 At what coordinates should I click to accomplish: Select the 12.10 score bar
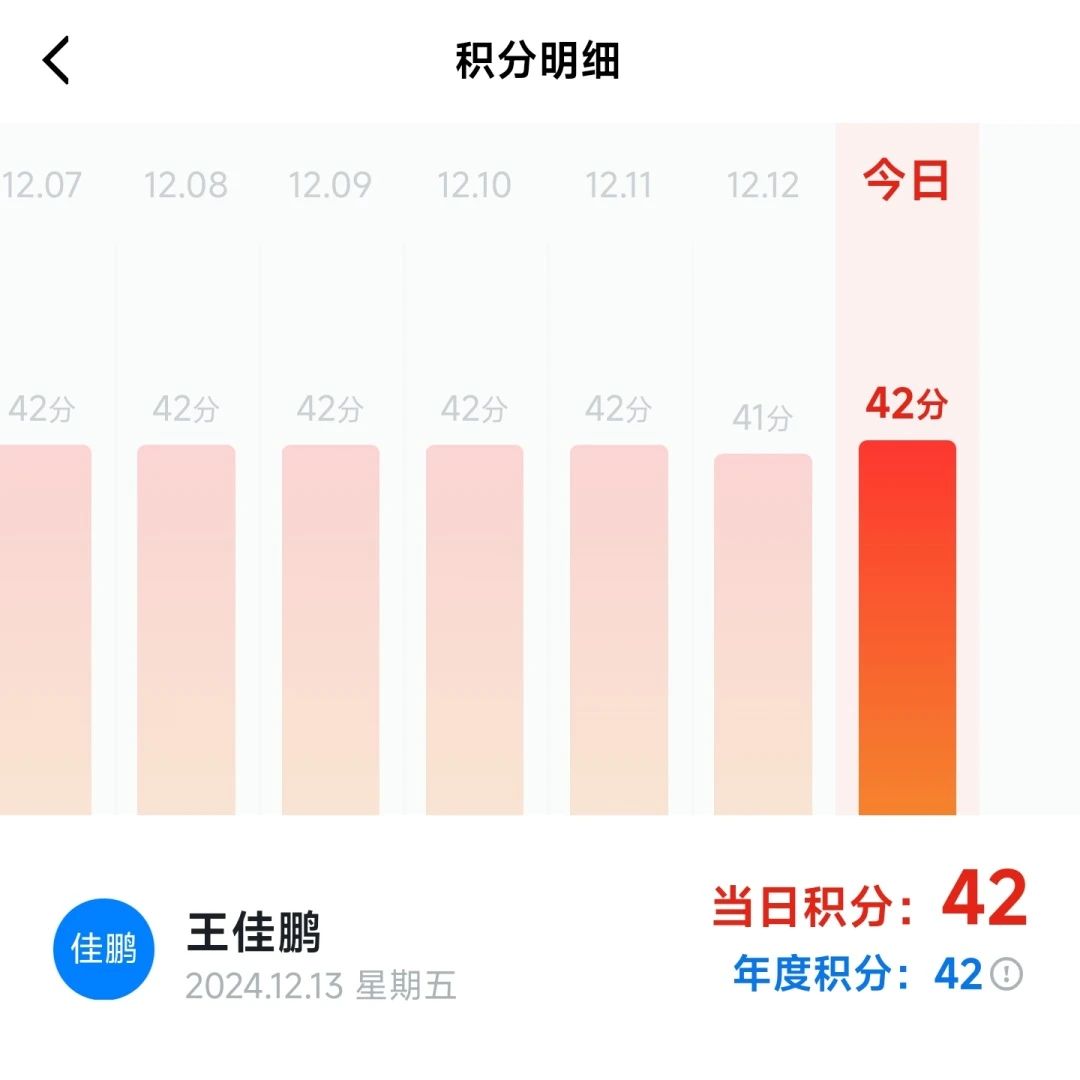pyautogui.click(x=474, y=630)
